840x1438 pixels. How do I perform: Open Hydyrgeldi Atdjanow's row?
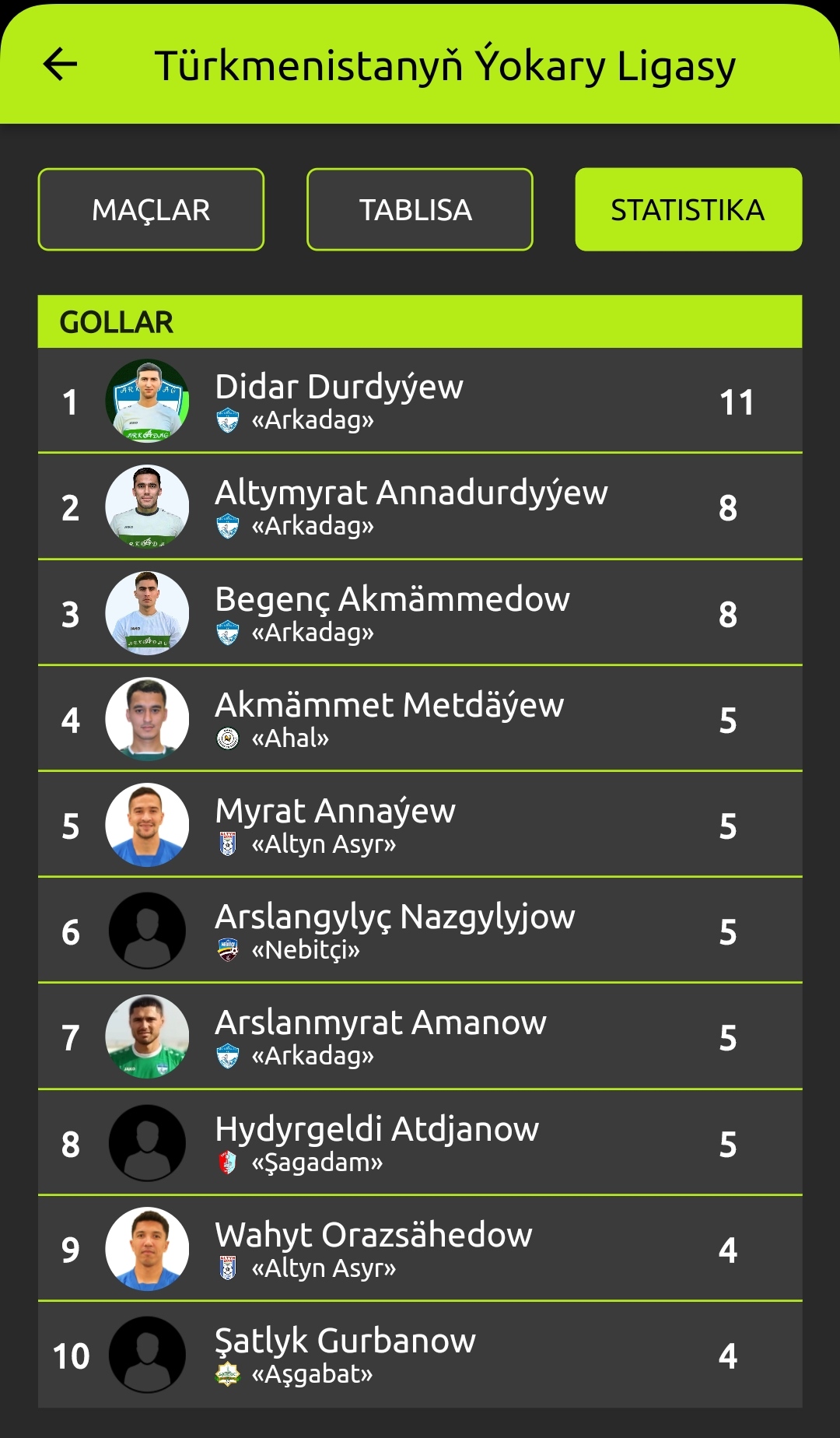(x=420, y=1143)
